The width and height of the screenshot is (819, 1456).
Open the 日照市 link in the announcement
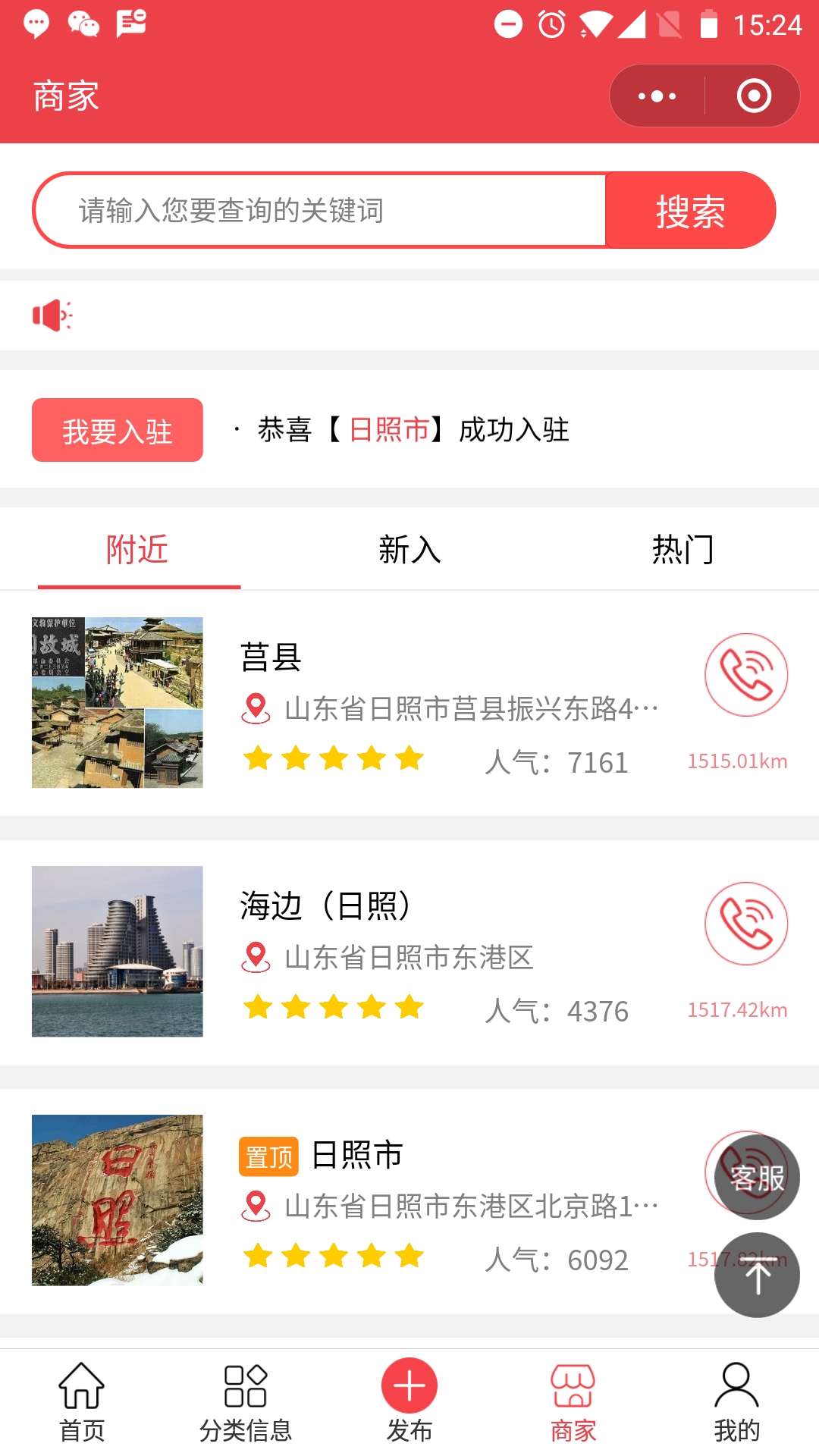(389, 430)
